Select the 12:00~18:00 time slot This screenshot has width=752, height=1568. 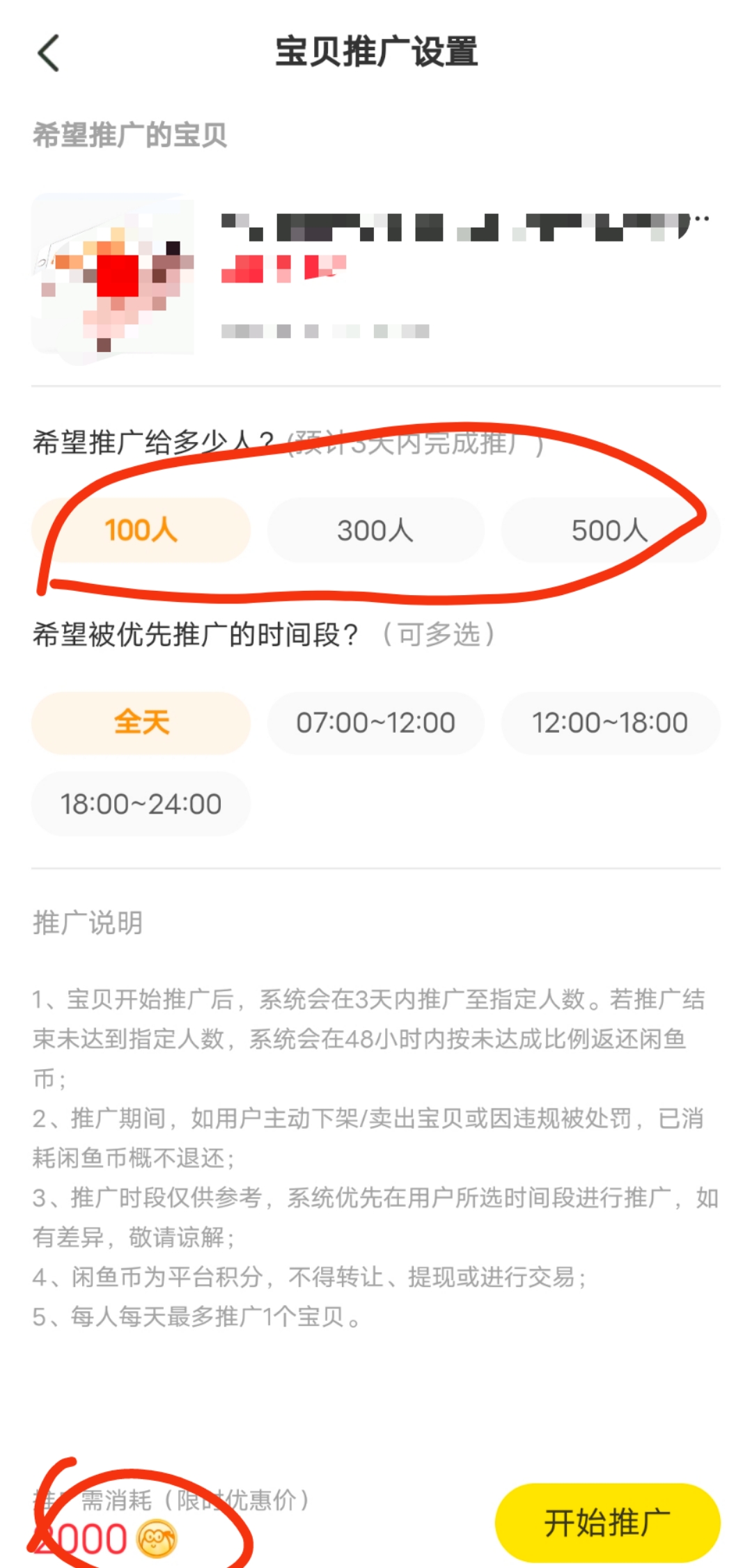pos(610,722)
